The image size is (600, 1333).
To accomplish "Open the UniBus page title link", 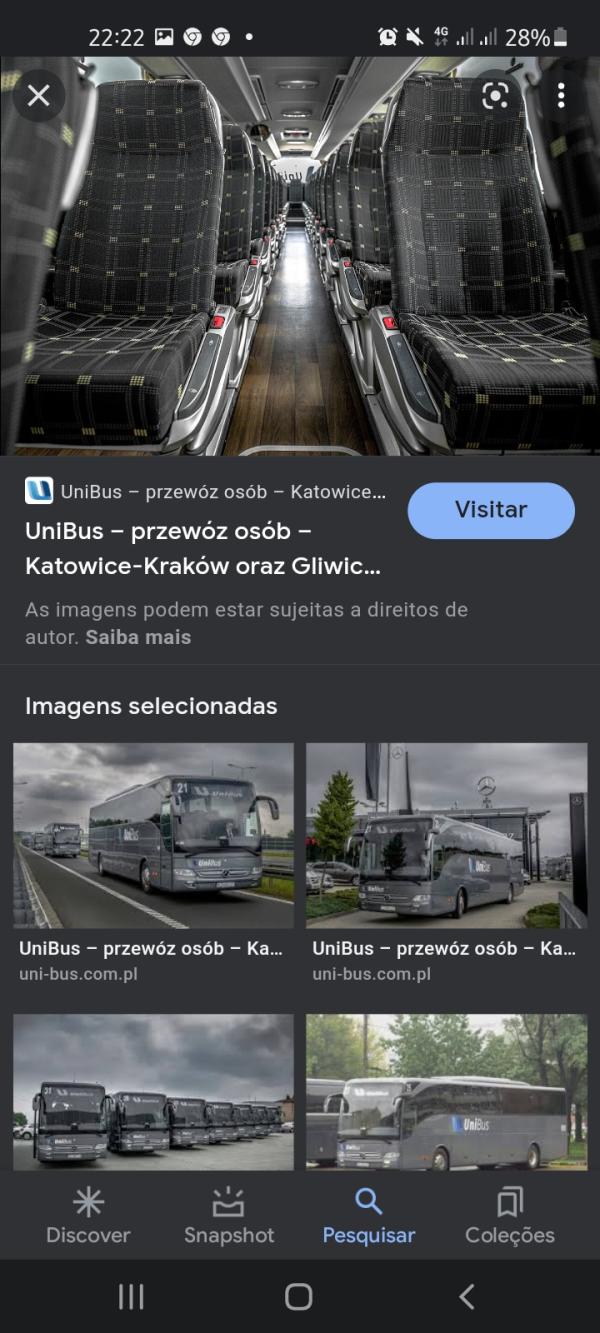I will click(203, 548).
